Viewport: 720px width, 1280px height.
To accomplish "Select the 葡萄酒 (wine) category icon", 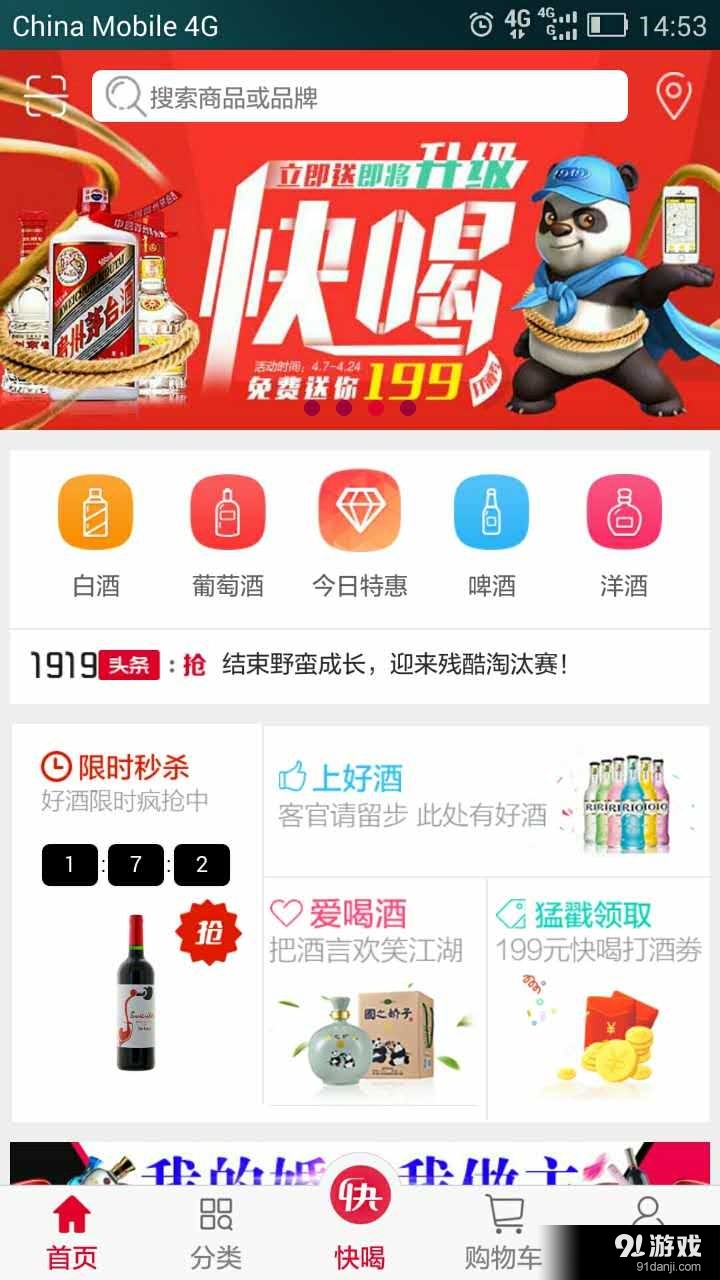I will tap(226, 513).
